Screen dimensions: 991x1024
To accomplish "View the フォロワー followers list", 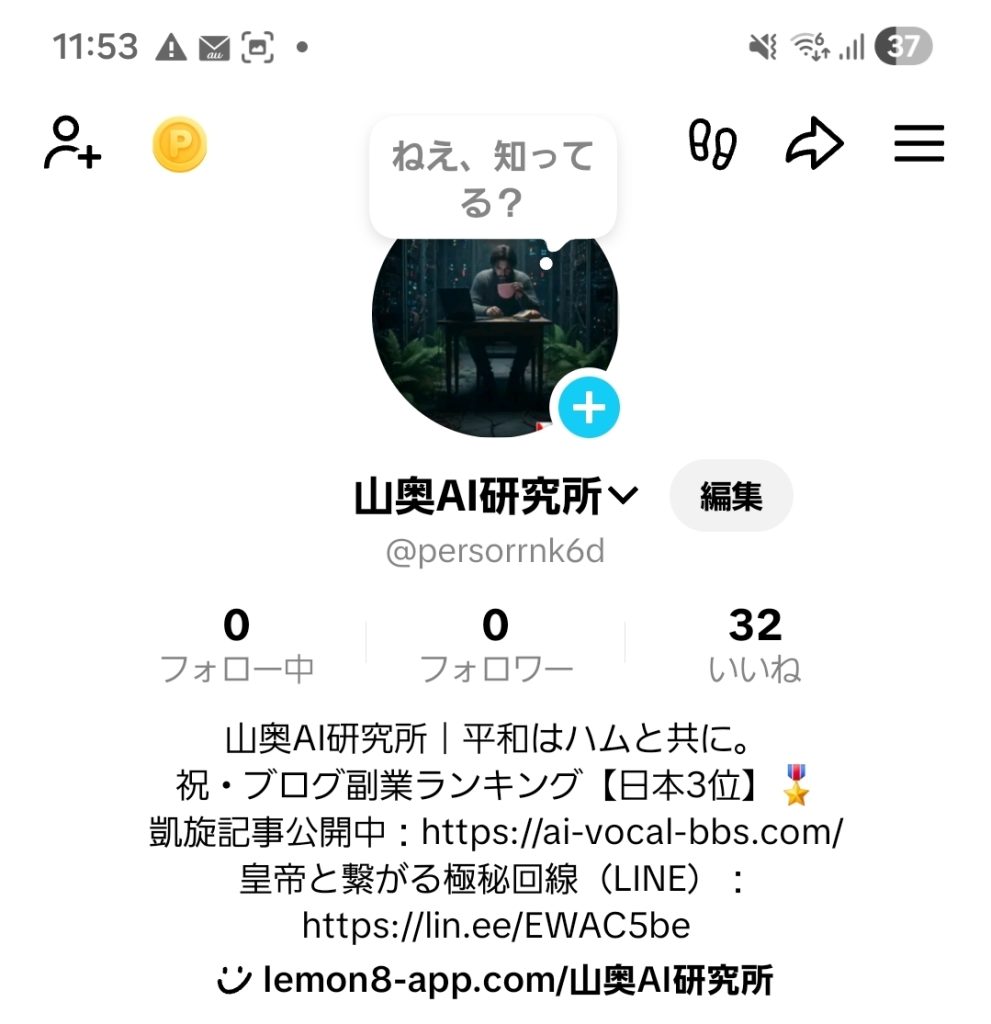I will [x=496, y=646].
